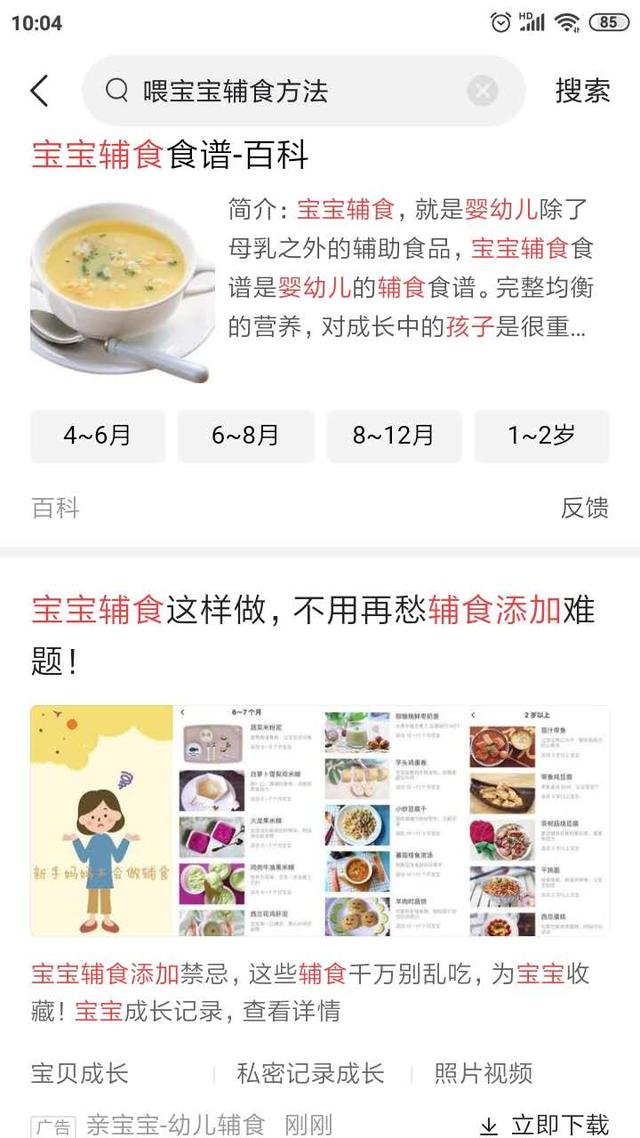Open the 私密记录成长 link
The height and width of the screenshot is (1138, 640).
click(x=310, y=1073)
